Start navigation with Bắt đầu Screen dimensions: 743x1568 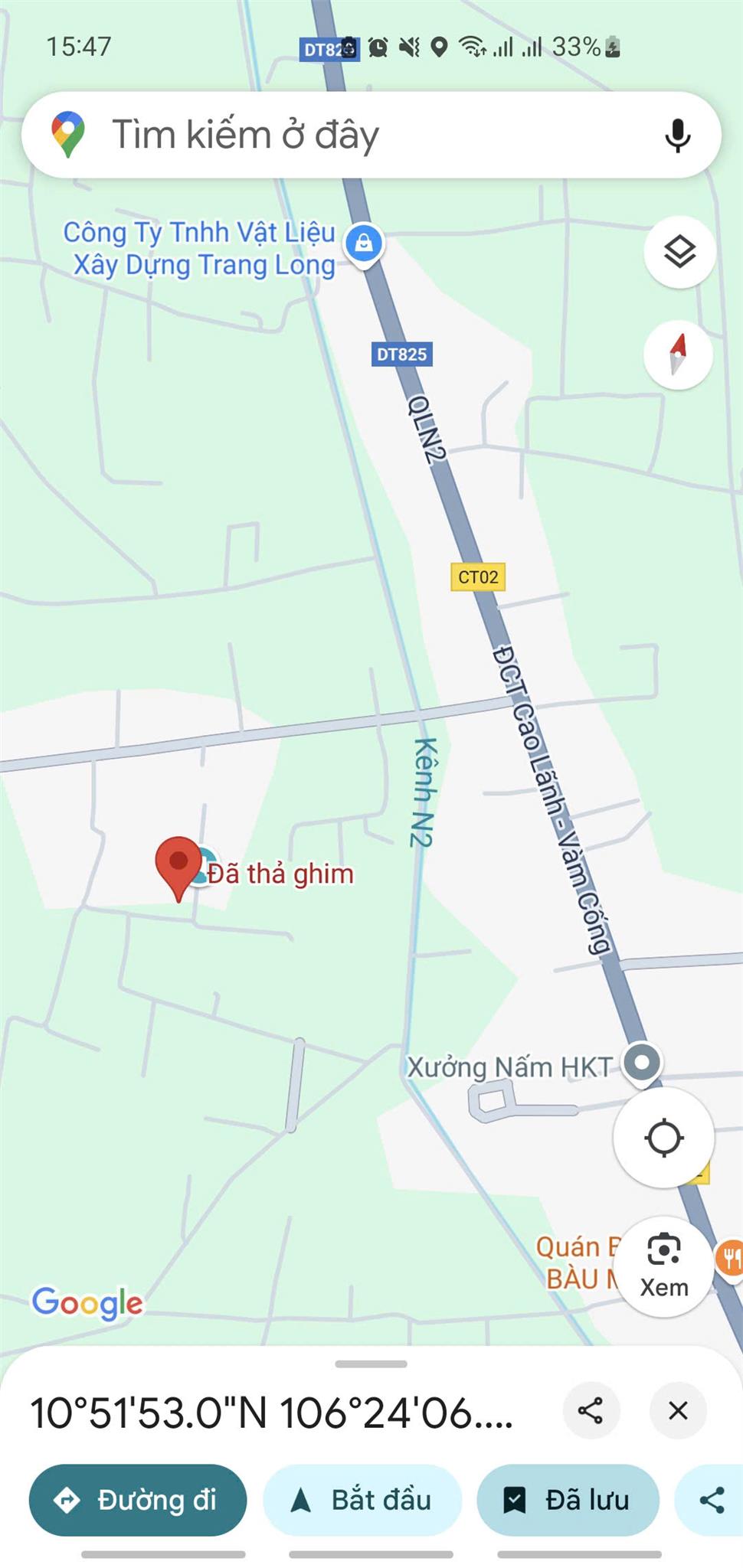pos(362,1500)
